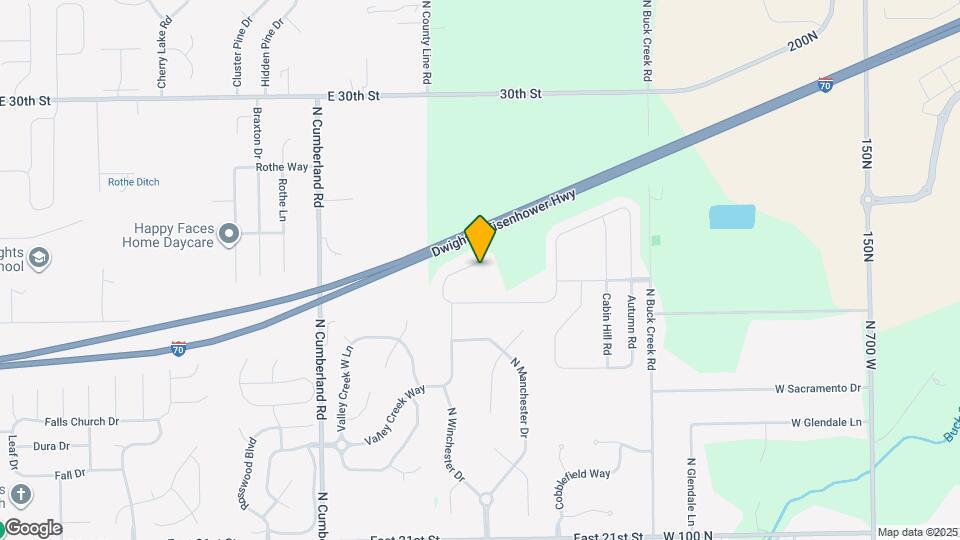Select the school marker at left edge
Image resolution: width=960 pixels, height=540 pixels.
pyautogui.click(x=40, y=260)
